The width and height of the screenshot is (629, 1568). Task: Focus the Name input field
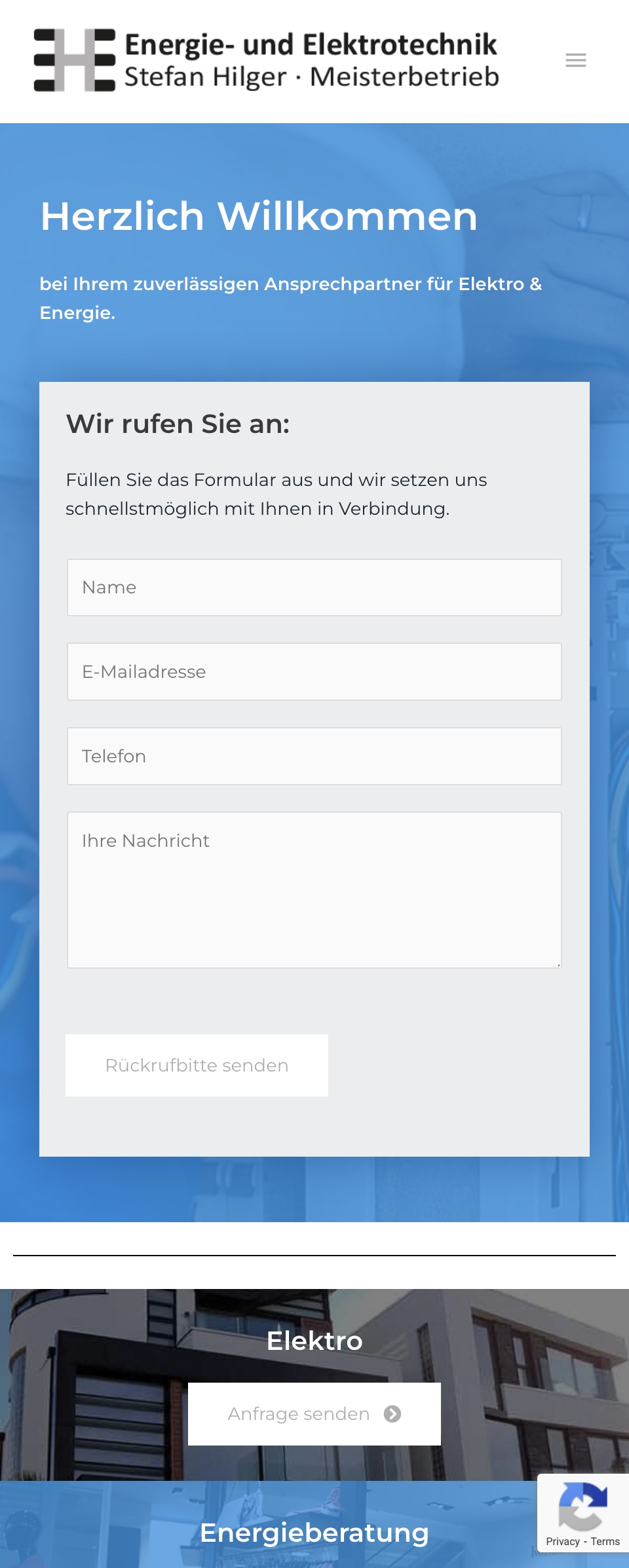pyautogui.click(x=314, y=588)
